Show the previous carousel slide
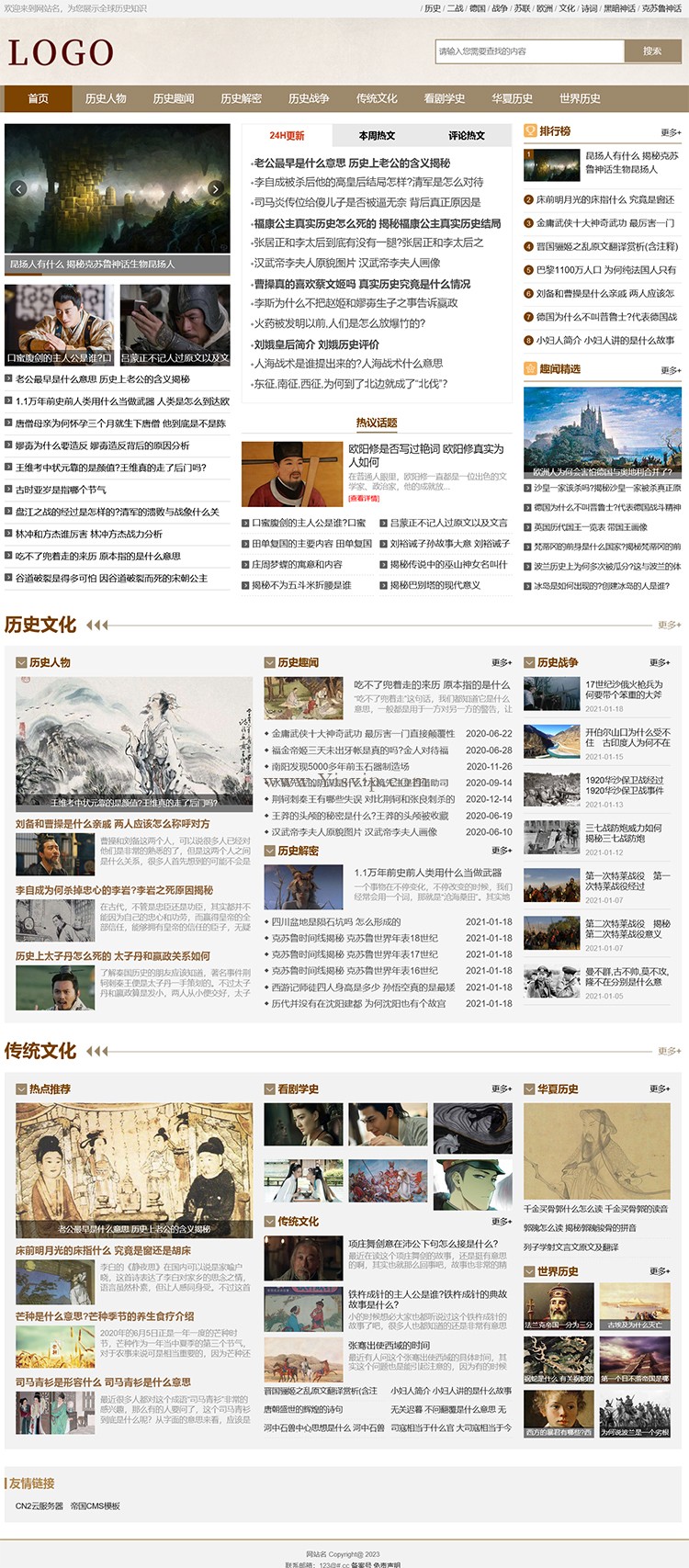Viewport: 689px width, 1568px height. (18, 189)
